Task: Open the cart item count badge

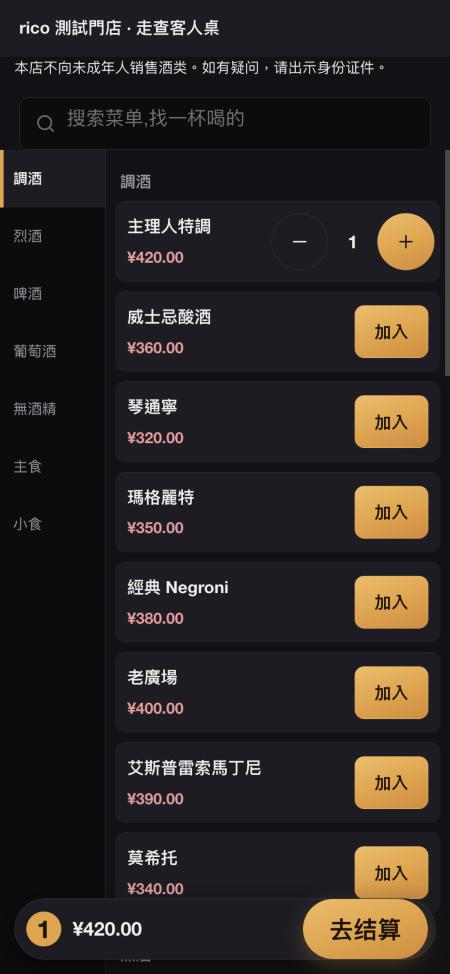Action: pos(44,930)
